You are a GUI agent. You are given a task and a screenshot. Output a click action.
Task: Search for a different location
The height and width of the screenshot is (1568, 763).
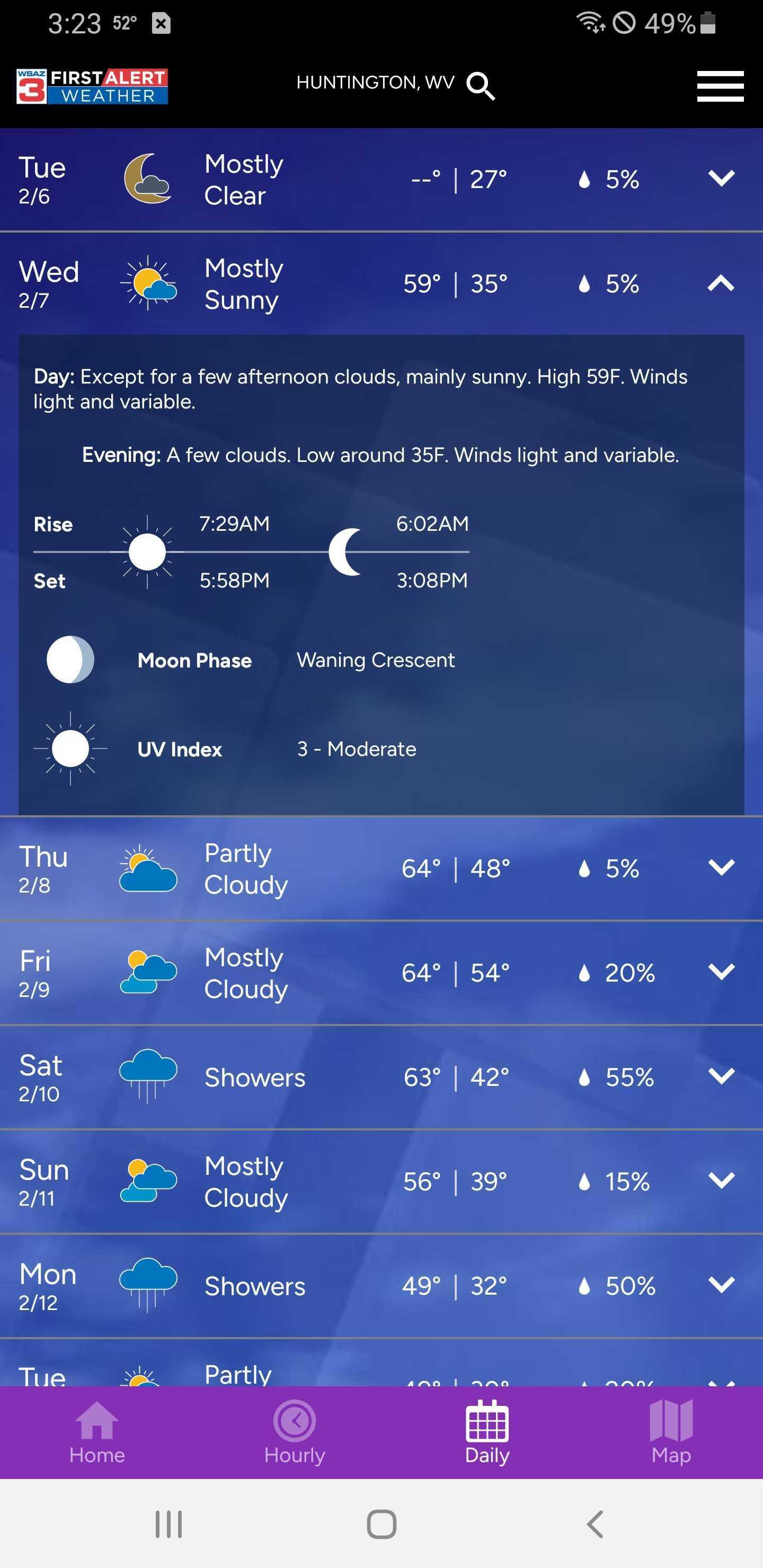point(480,85)
